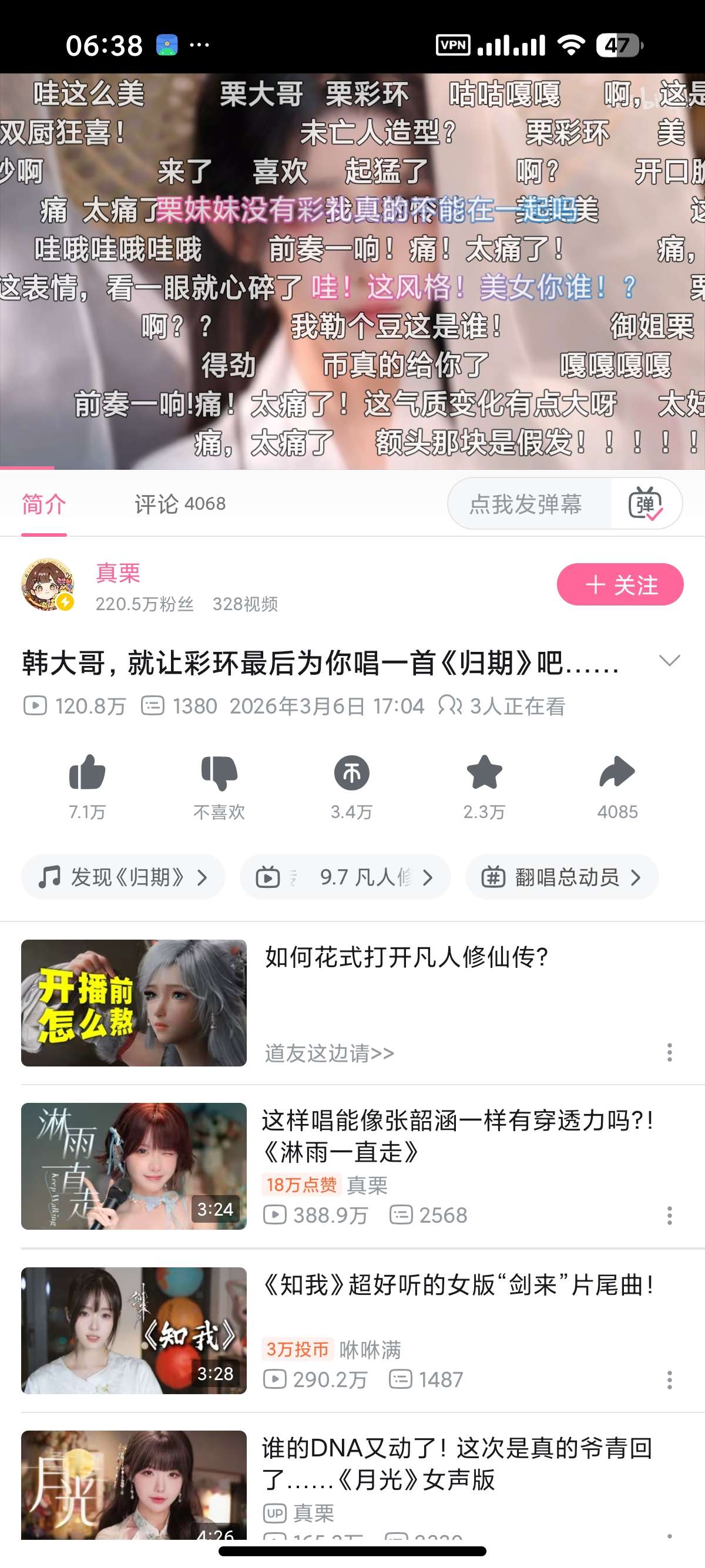Viewport: 705px width, 1568px height.
Task: Open the 9.7 凡人修 chip
Action: click(345, 877)
